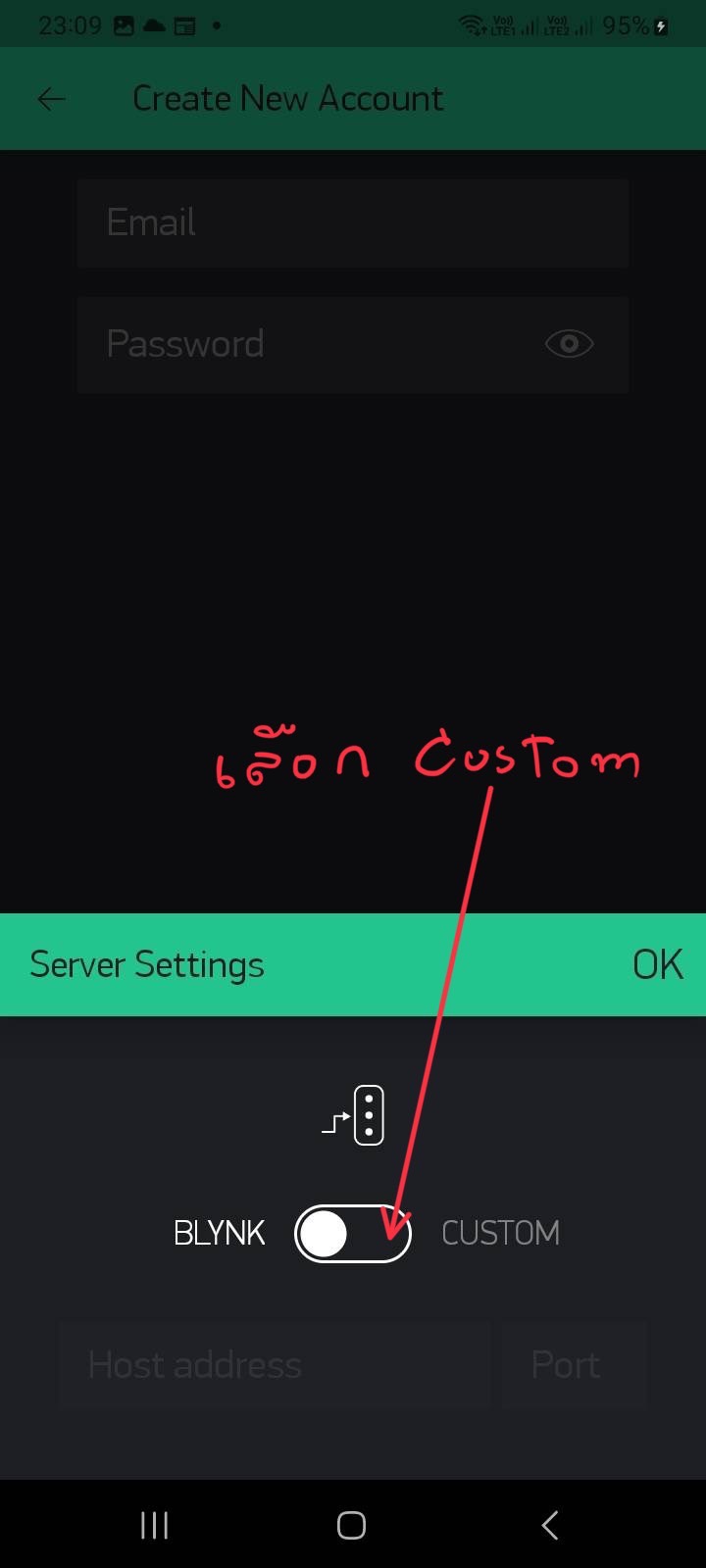The width and height of the screenshot is (706, 1568).
Task: Tap the Host address field
Action: pyautogui.click(x=275, y=1365)
